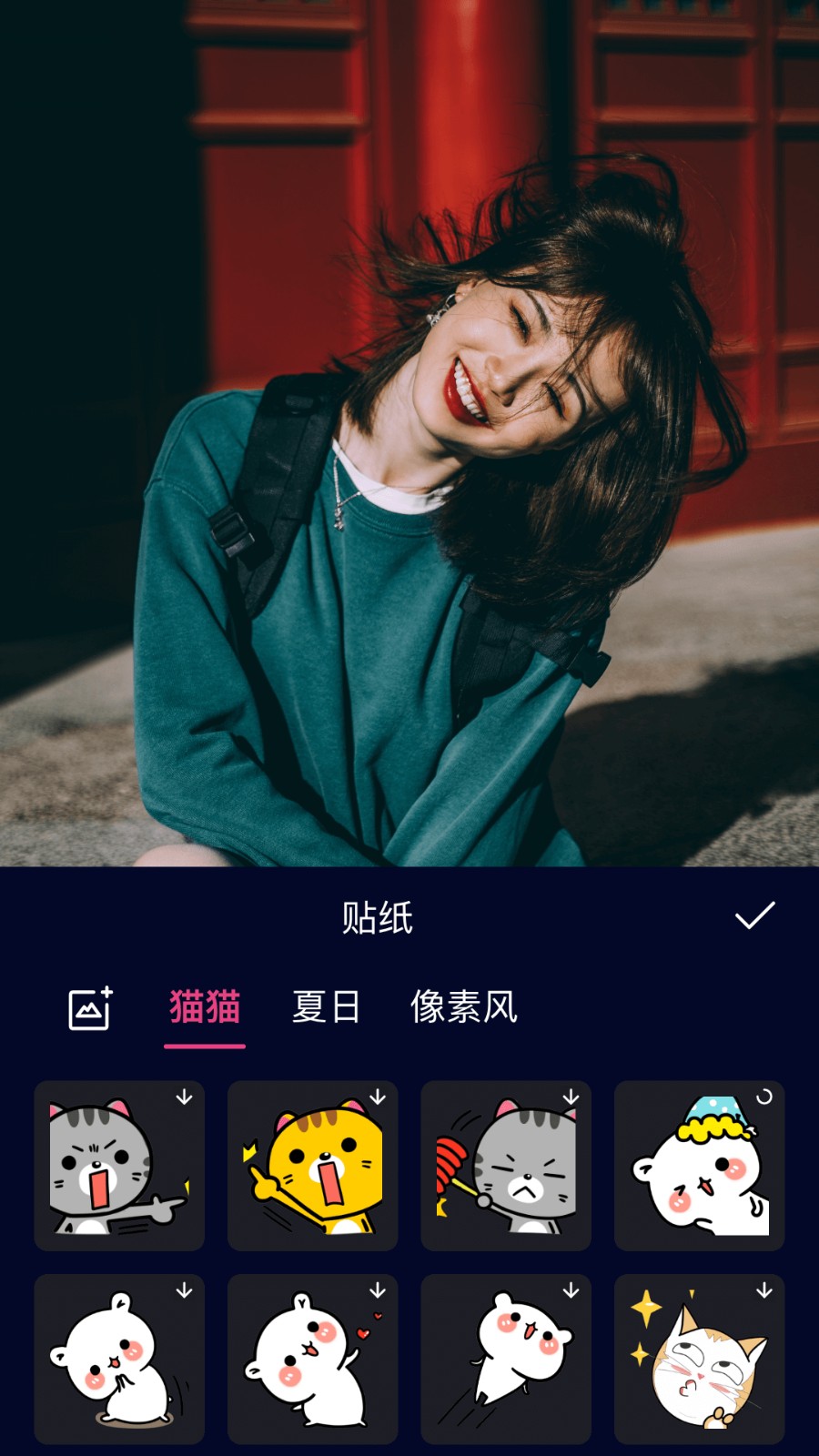819x1456 pixels.
Task: Download the gray cat holding fan sticker
Action: pos(571,1098)
